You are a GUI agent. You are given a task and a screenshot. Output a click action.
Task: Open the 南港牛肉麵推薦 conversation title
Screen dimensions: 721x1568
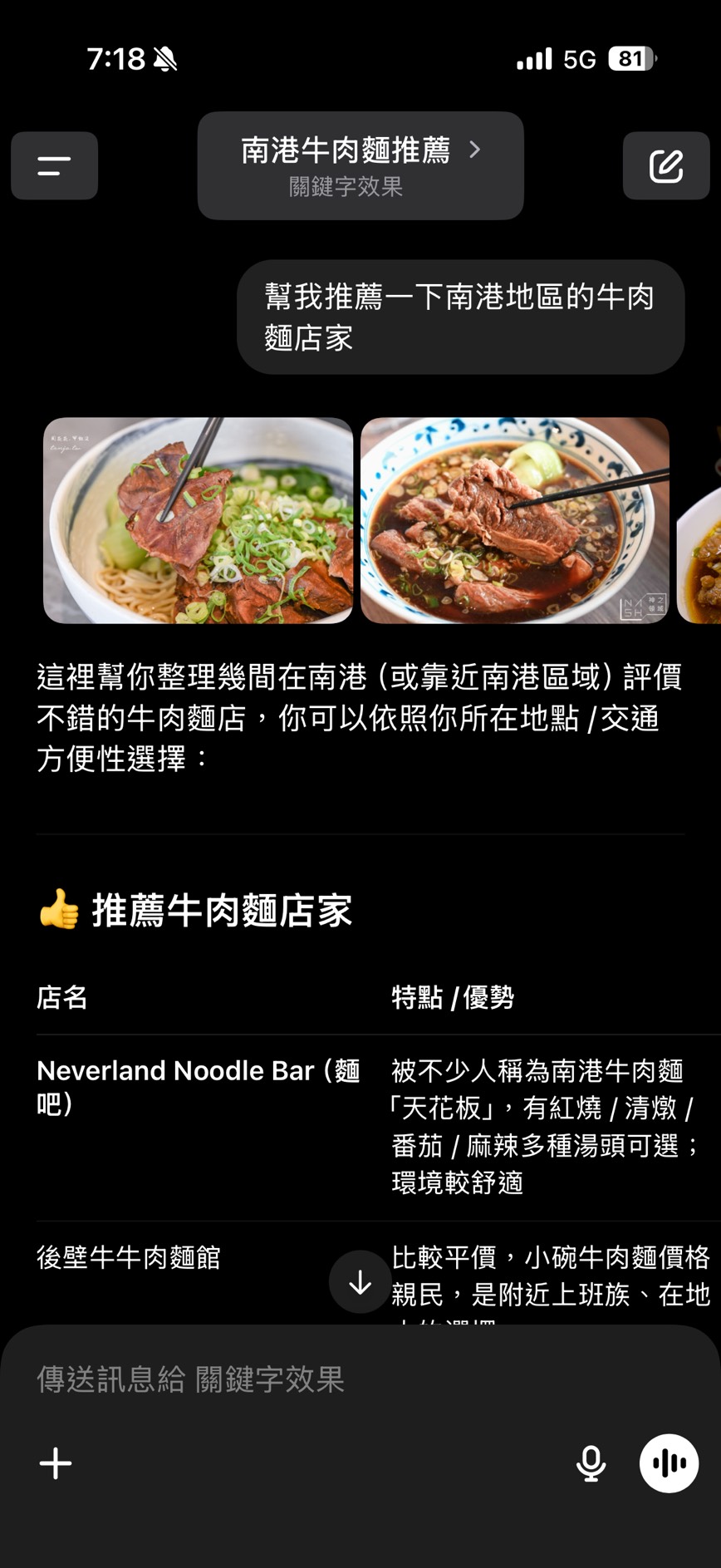pos(360,165)
